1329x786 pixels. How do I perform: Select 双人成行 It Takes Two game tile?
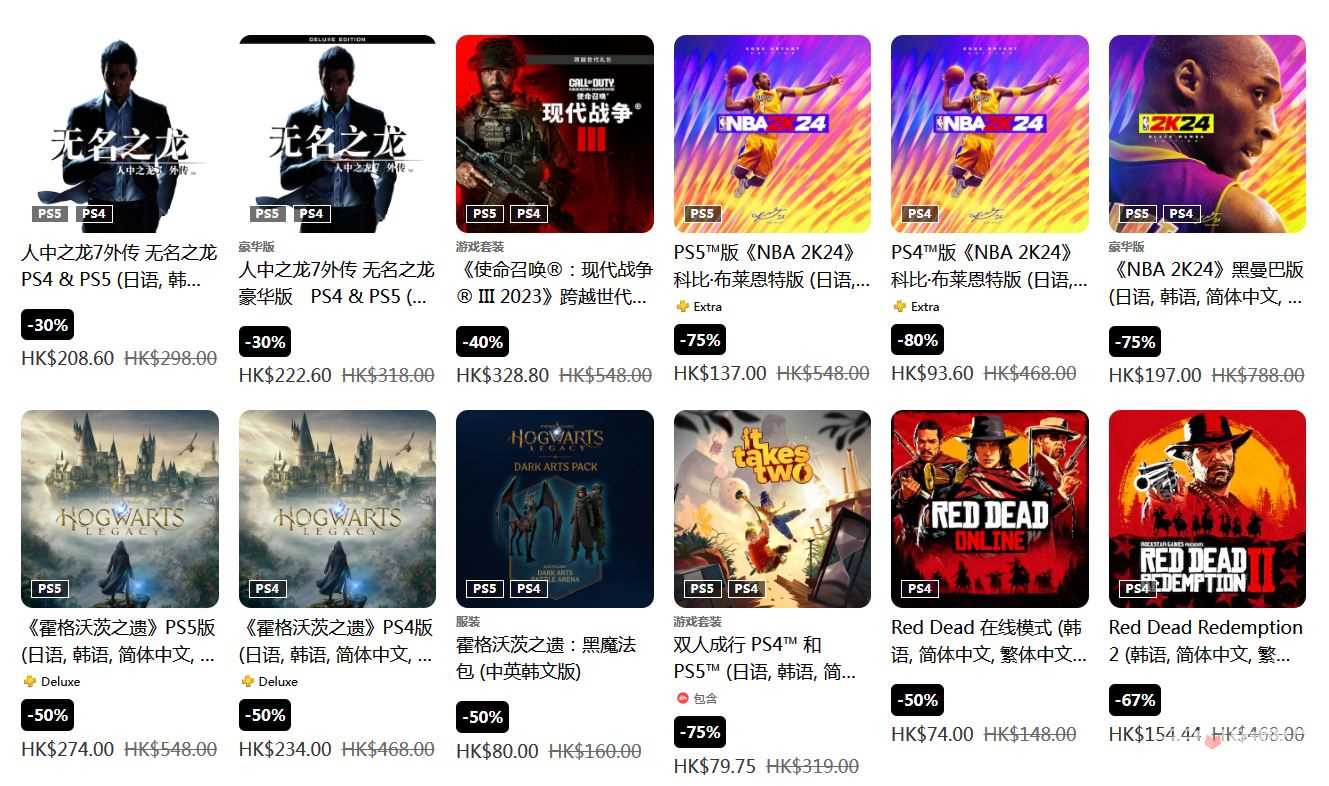(772, 508)
